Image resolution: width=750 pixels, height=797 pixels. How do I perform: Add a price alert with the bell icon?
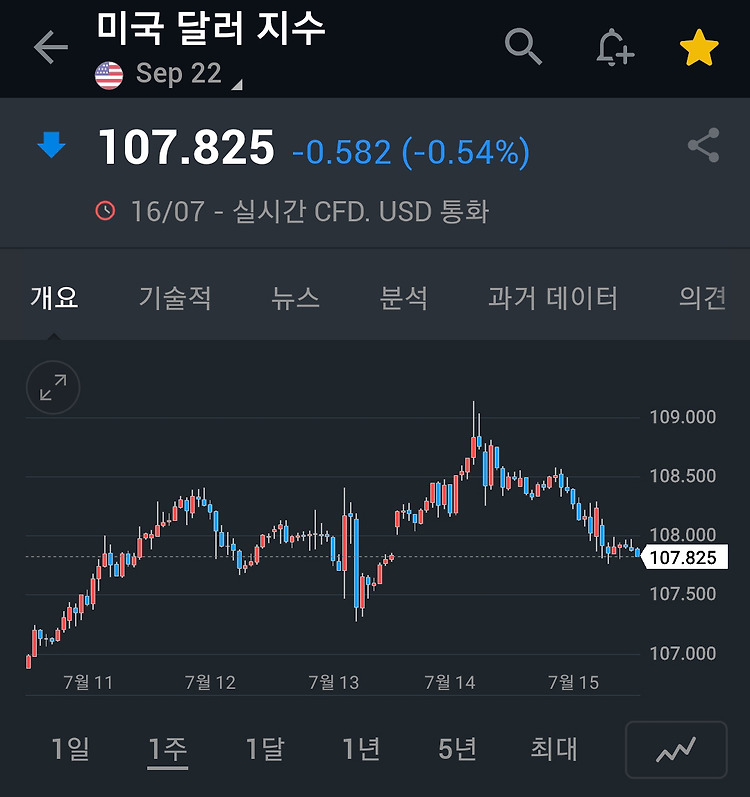pos(615,47)
